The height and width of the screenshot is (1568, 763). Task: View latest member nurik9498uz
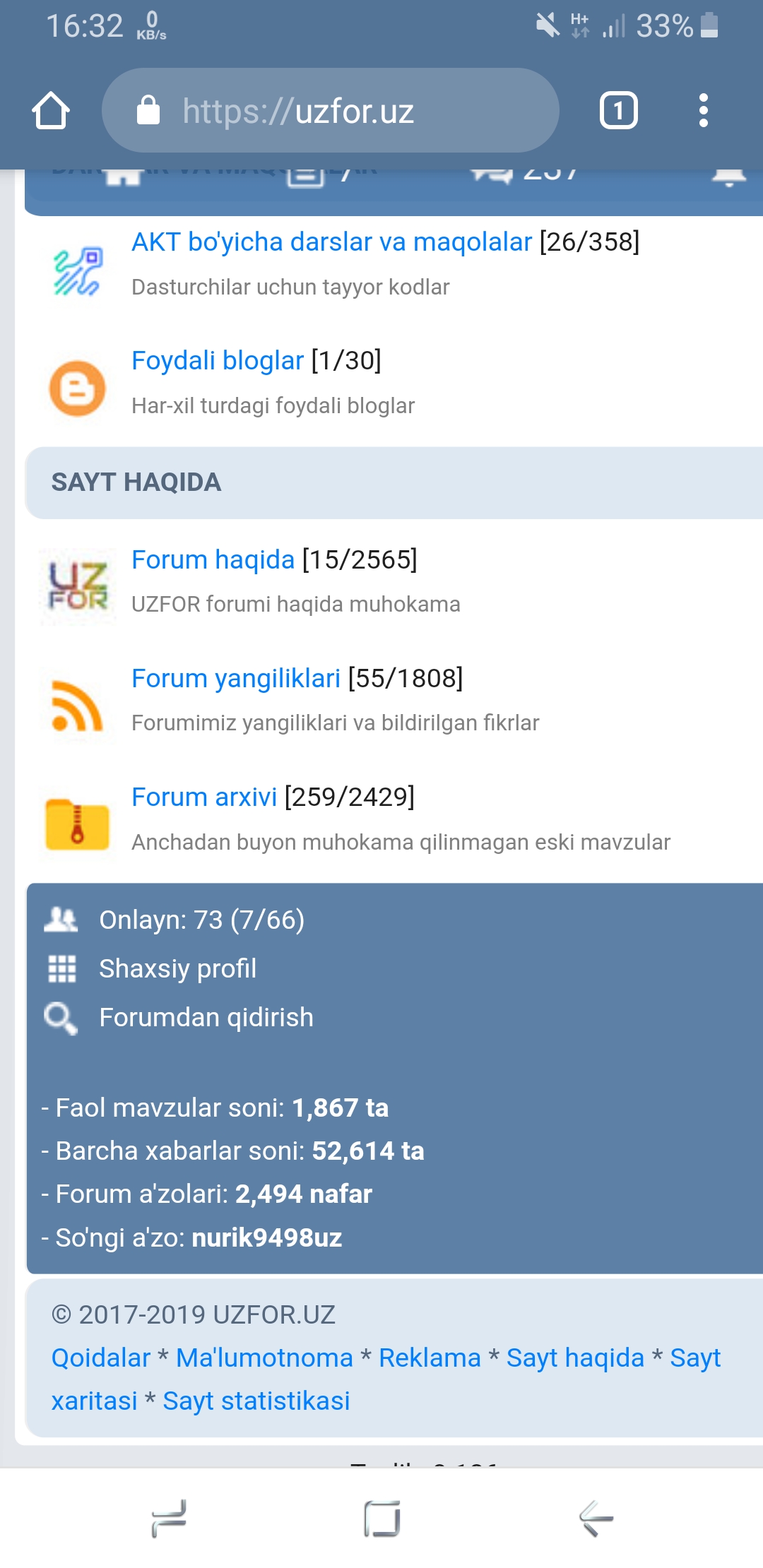click(266, 1238)
